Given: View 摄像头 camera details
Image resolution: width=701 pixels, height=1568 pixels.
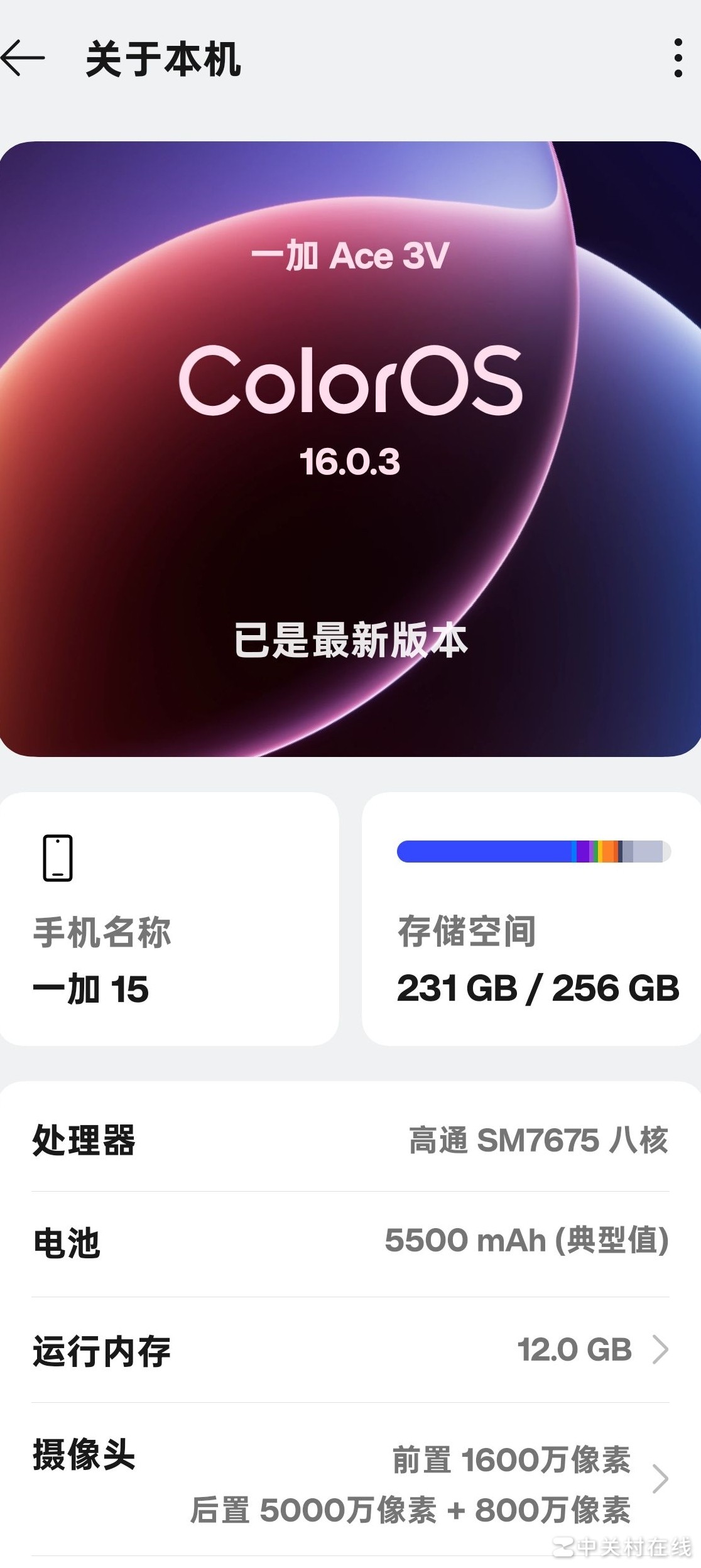Looking at the screenshot, I should tap(350, 1480).
